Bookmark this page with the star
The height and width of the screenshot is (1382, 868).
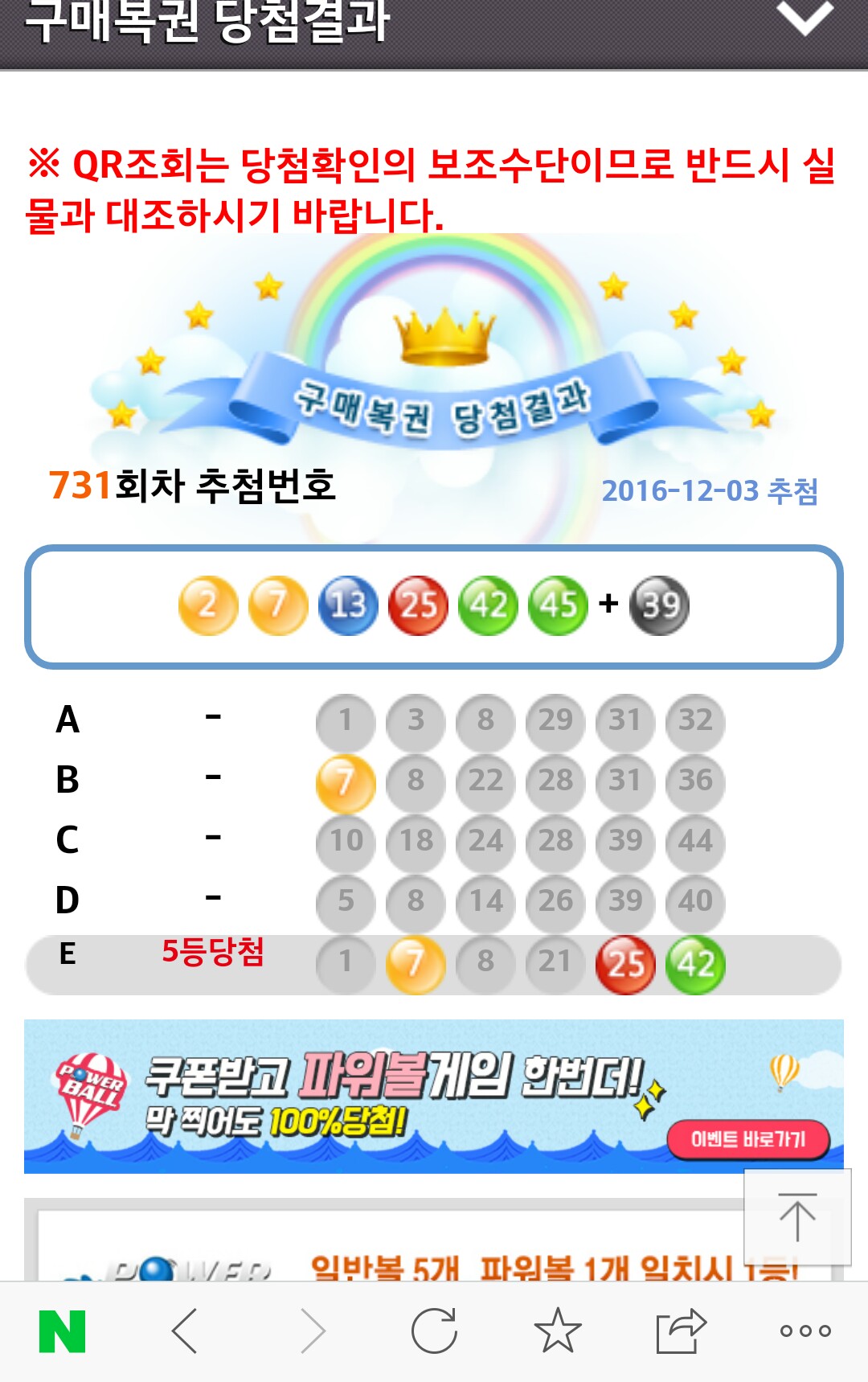[558, 1331]
